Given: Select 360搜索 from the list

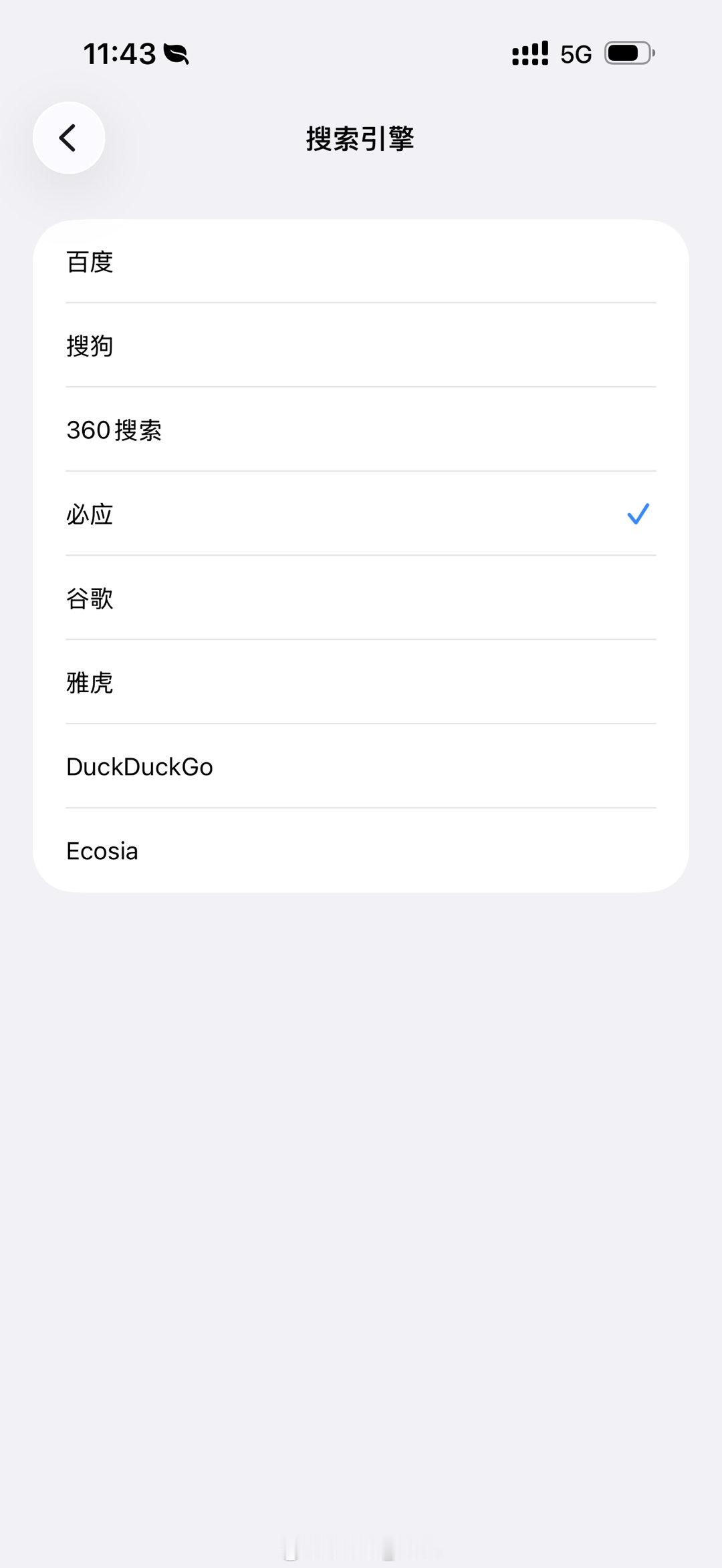Looking at the screenshot, I should tap(267, 430).
